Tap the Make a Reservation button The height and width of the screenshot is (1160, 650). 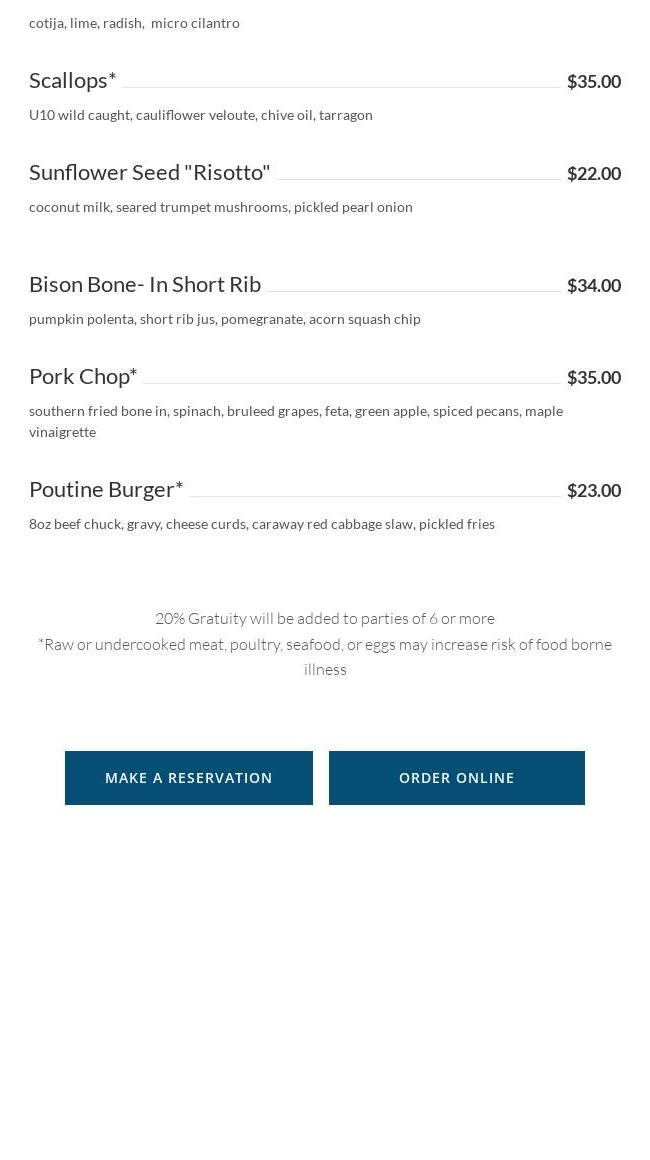189,778
